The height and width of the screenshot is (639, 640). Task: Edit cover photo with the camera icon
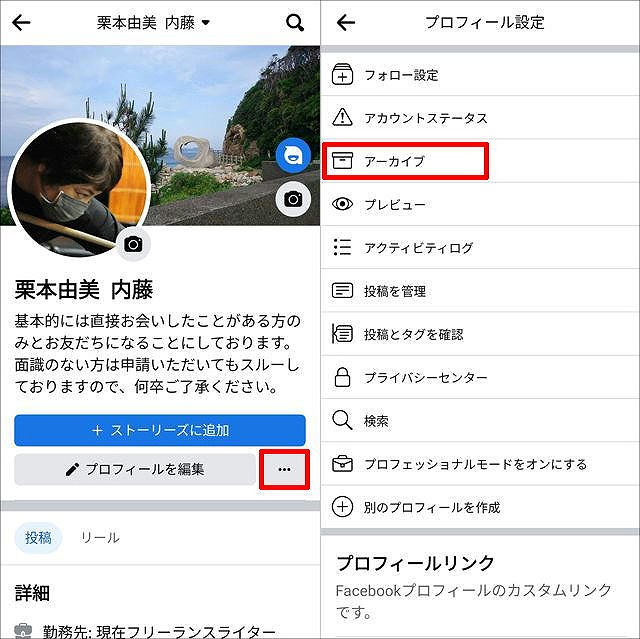coord(293,199)
